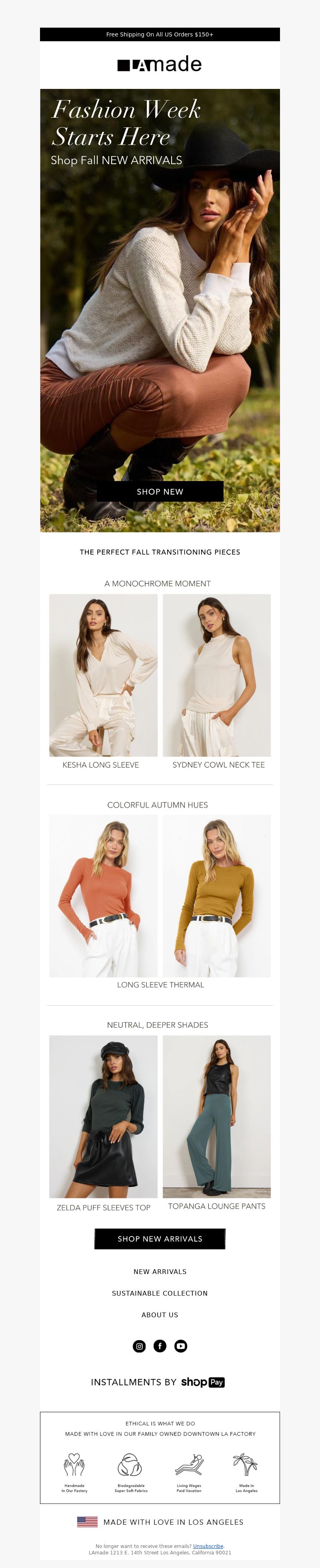Tap the Unsubscribe link
The image size is (320, 1568).
pos(208,1546)
